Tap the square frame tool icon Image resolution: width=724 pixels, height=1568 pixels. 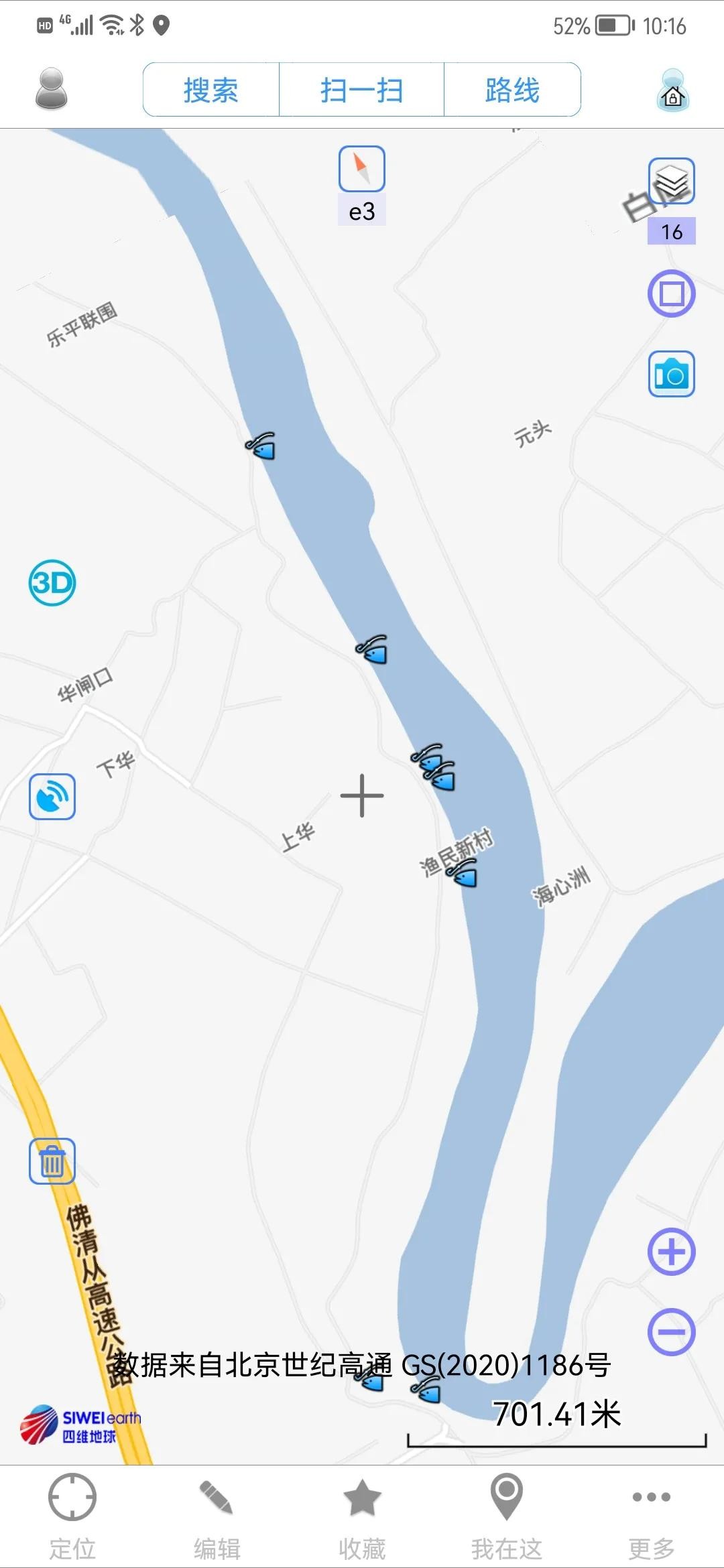coord(671,293)
